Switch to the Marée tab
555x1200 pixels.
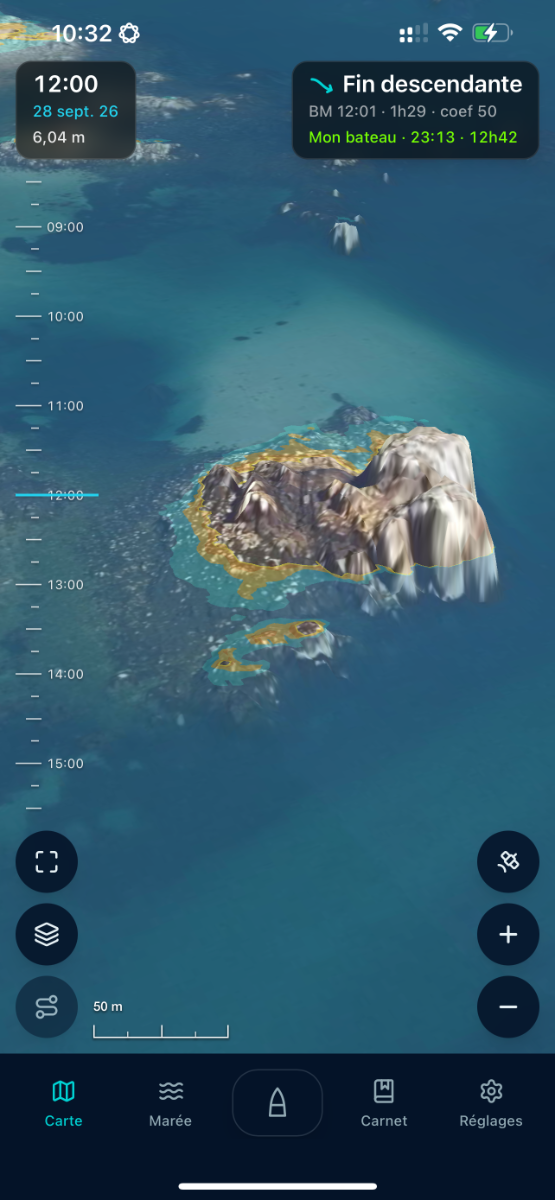170,1103
